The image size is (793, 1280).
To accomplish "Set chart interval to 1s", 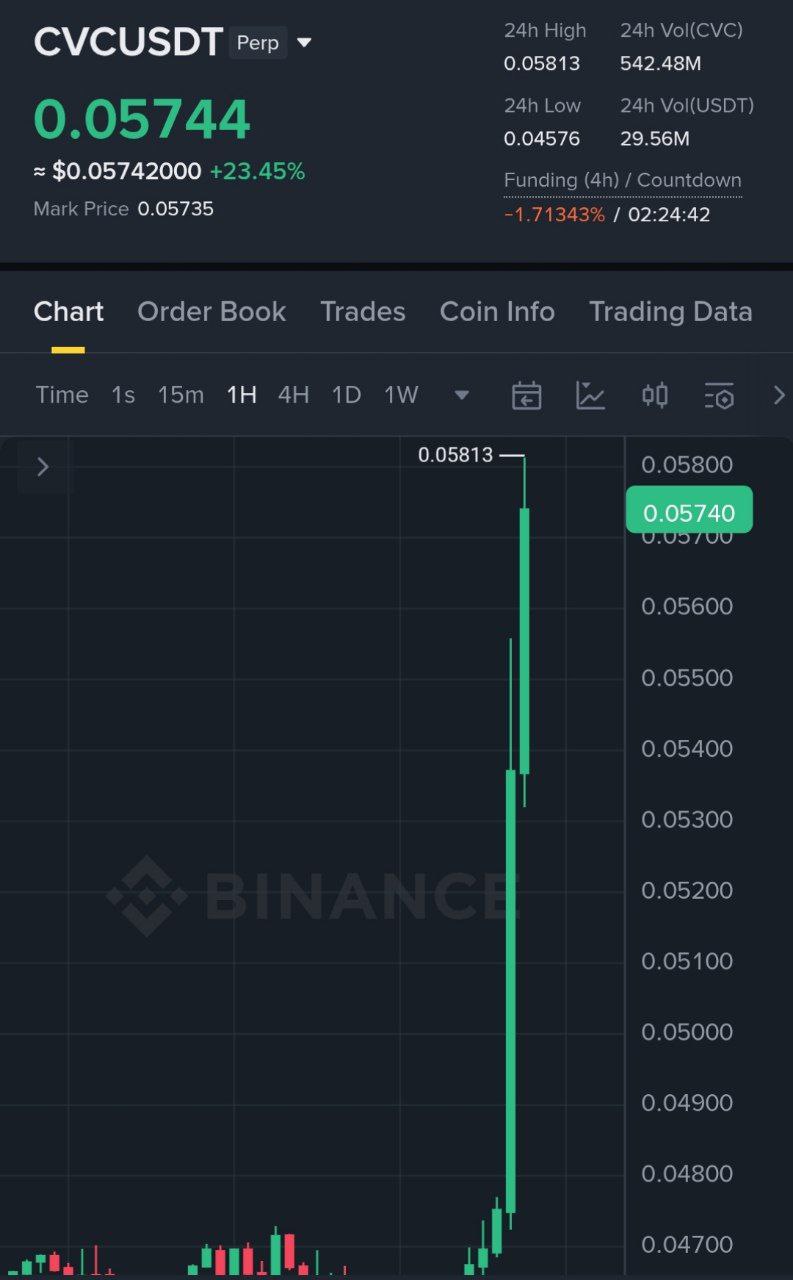I will pyautogui.click(x=123, y=395).
